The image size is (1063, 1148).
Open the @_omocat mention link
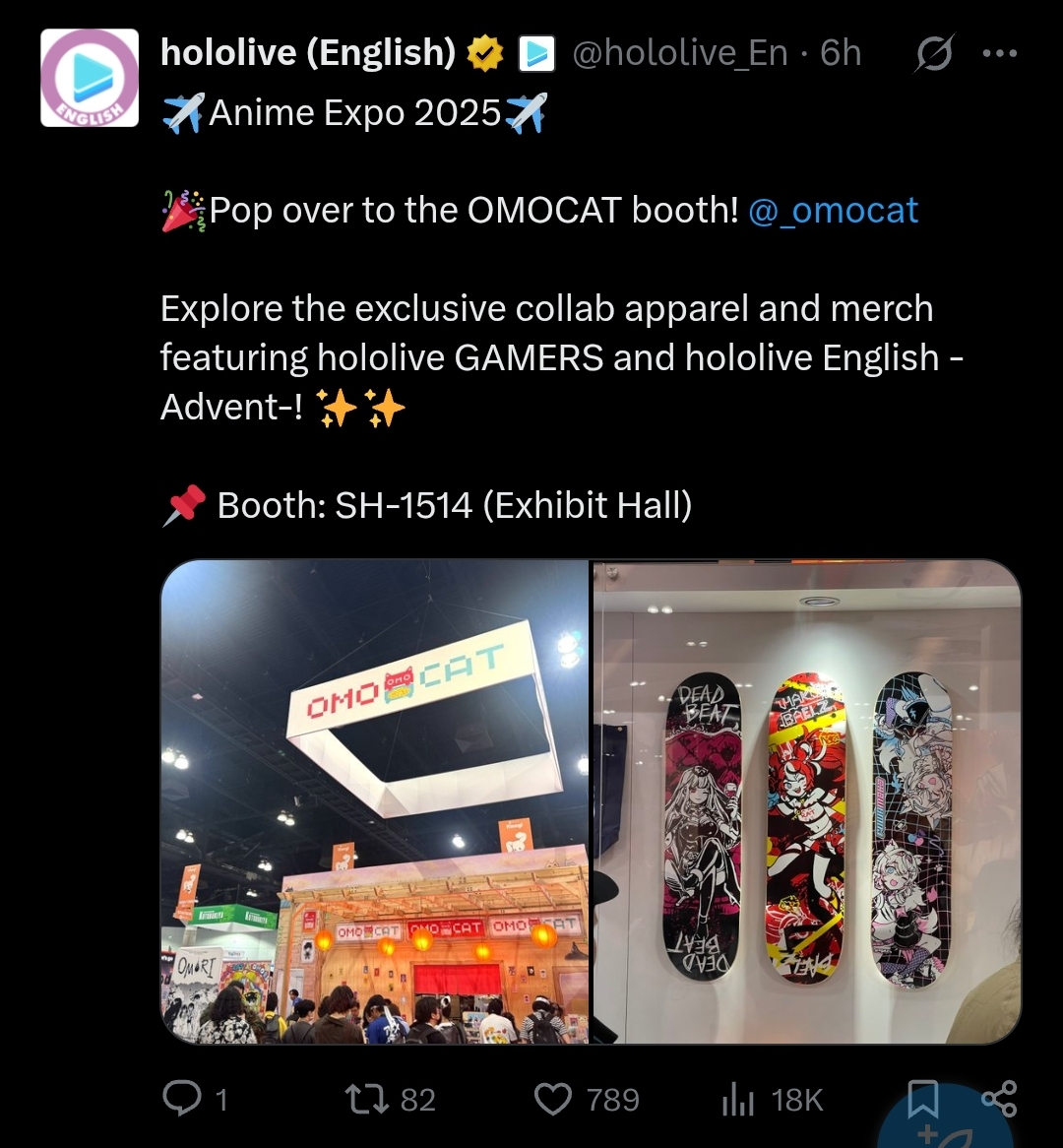pos(833,210)
